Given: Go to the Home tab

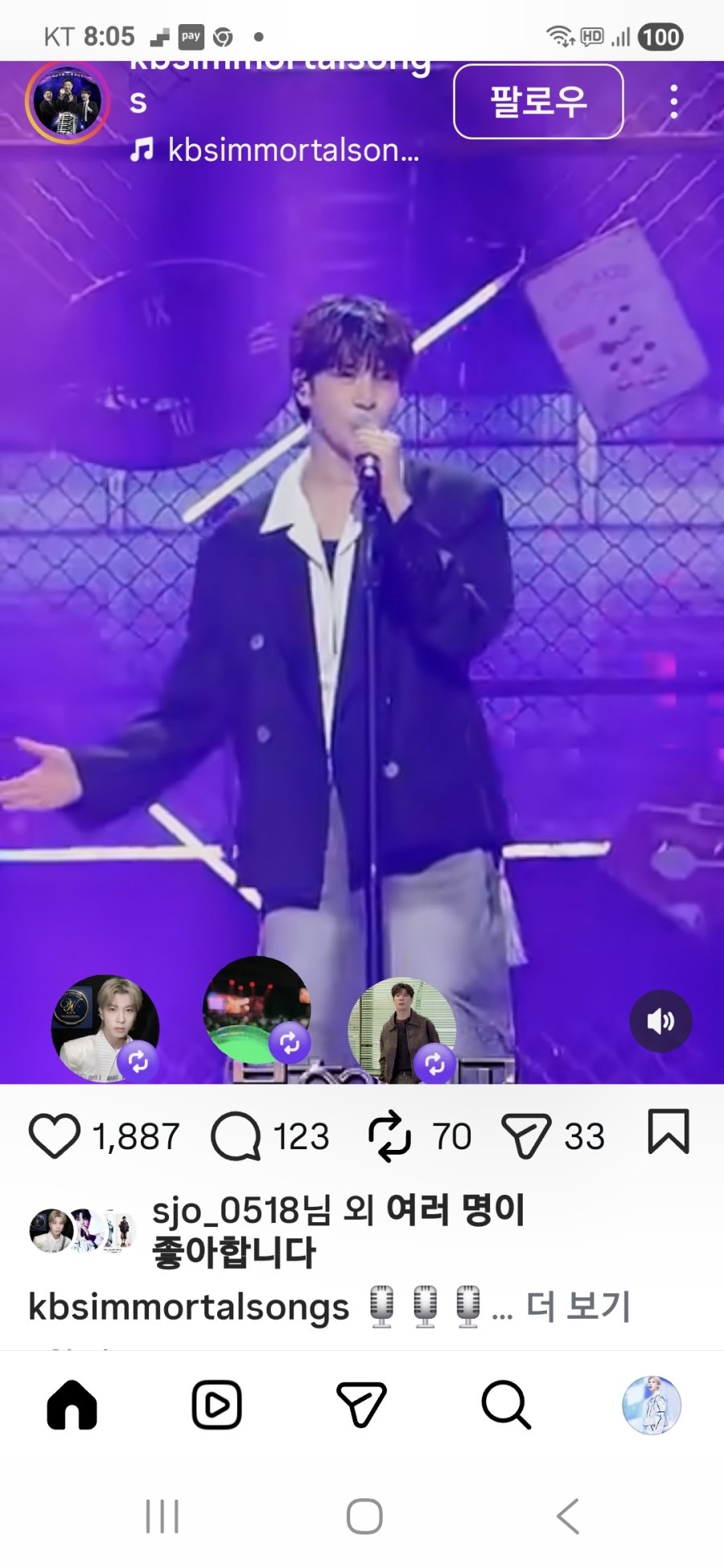Looking at the screenshot, I should click(x=72, y=1405).
